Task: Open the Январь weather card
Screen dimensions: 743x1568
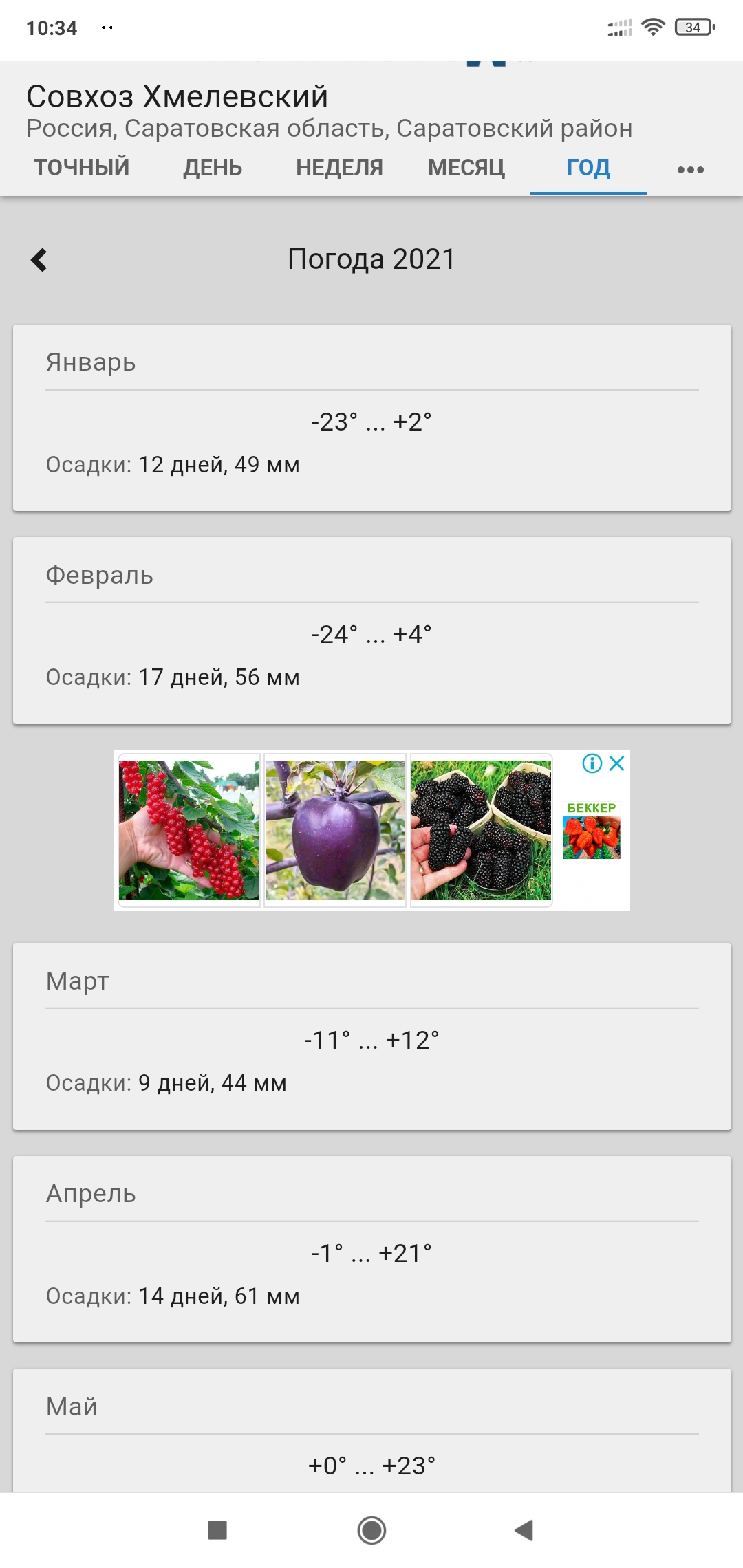Action: [371, 417]
